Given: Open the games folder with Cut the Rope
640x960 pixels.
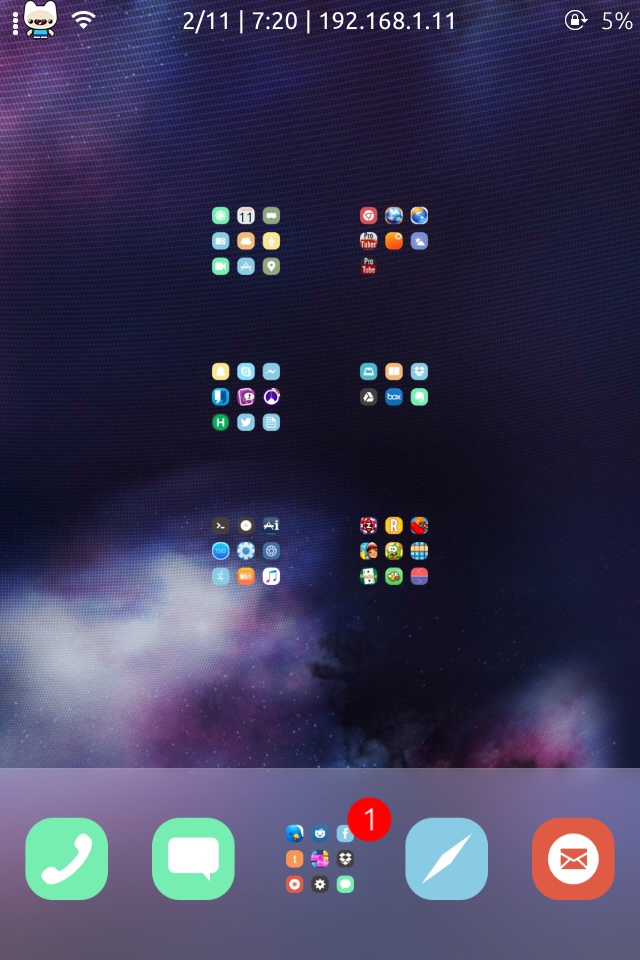Looking at the screenshot, I should click(394, 551).
